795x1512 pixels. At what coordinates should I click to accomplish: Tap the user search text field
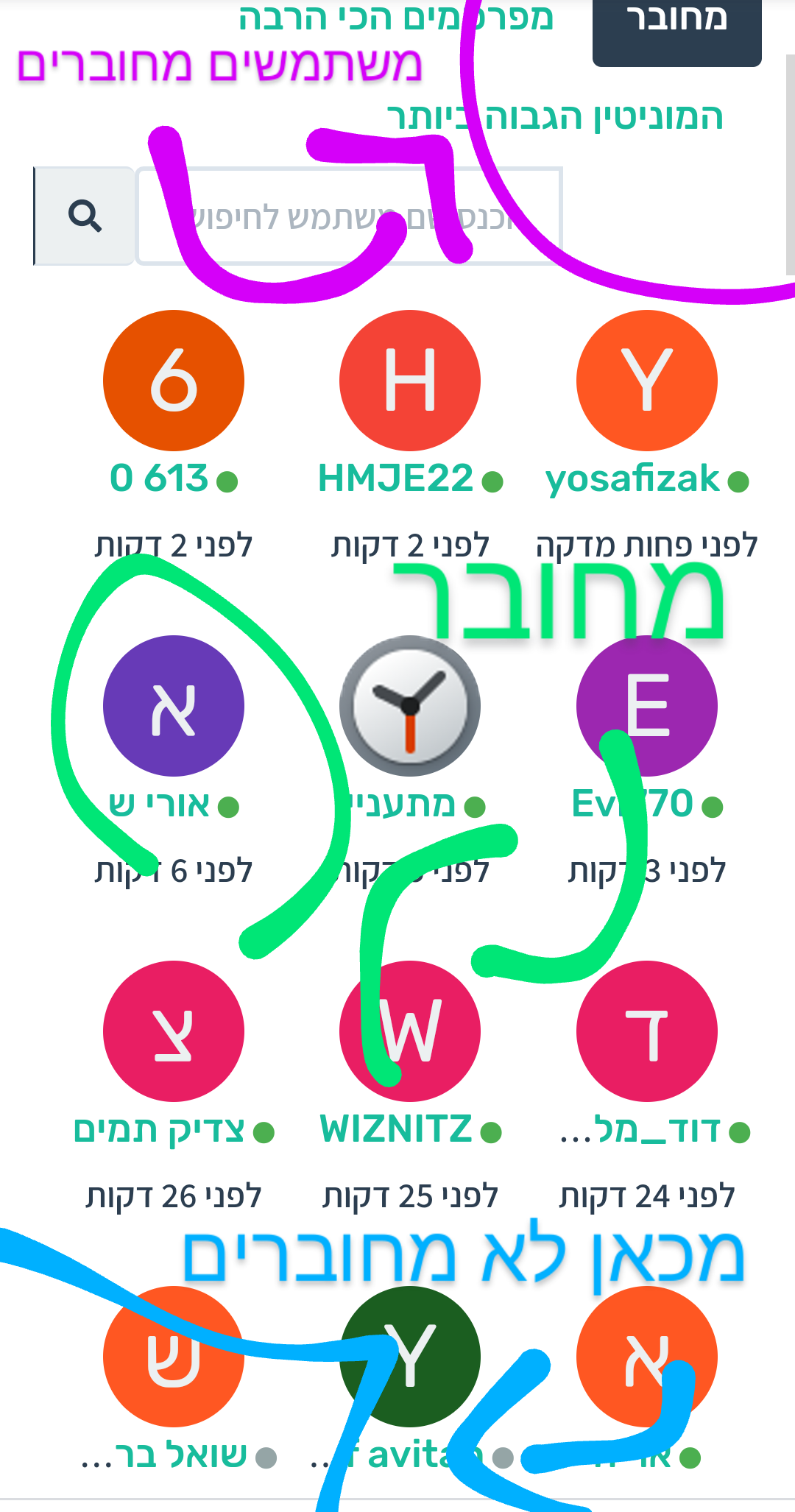pos(349,216)
